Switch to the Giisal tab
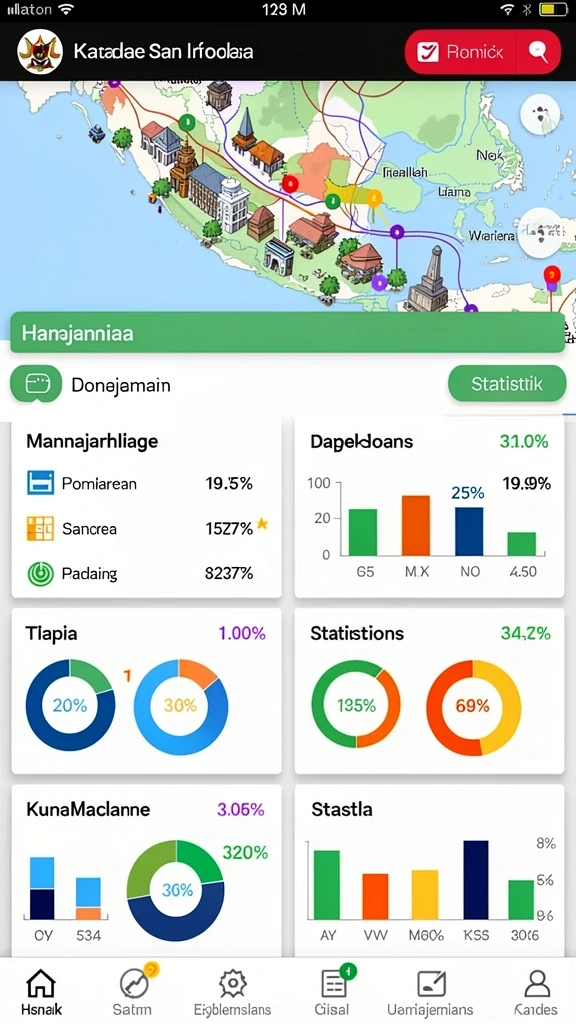Screen dimensions: 576x1024 click(334, 991)
